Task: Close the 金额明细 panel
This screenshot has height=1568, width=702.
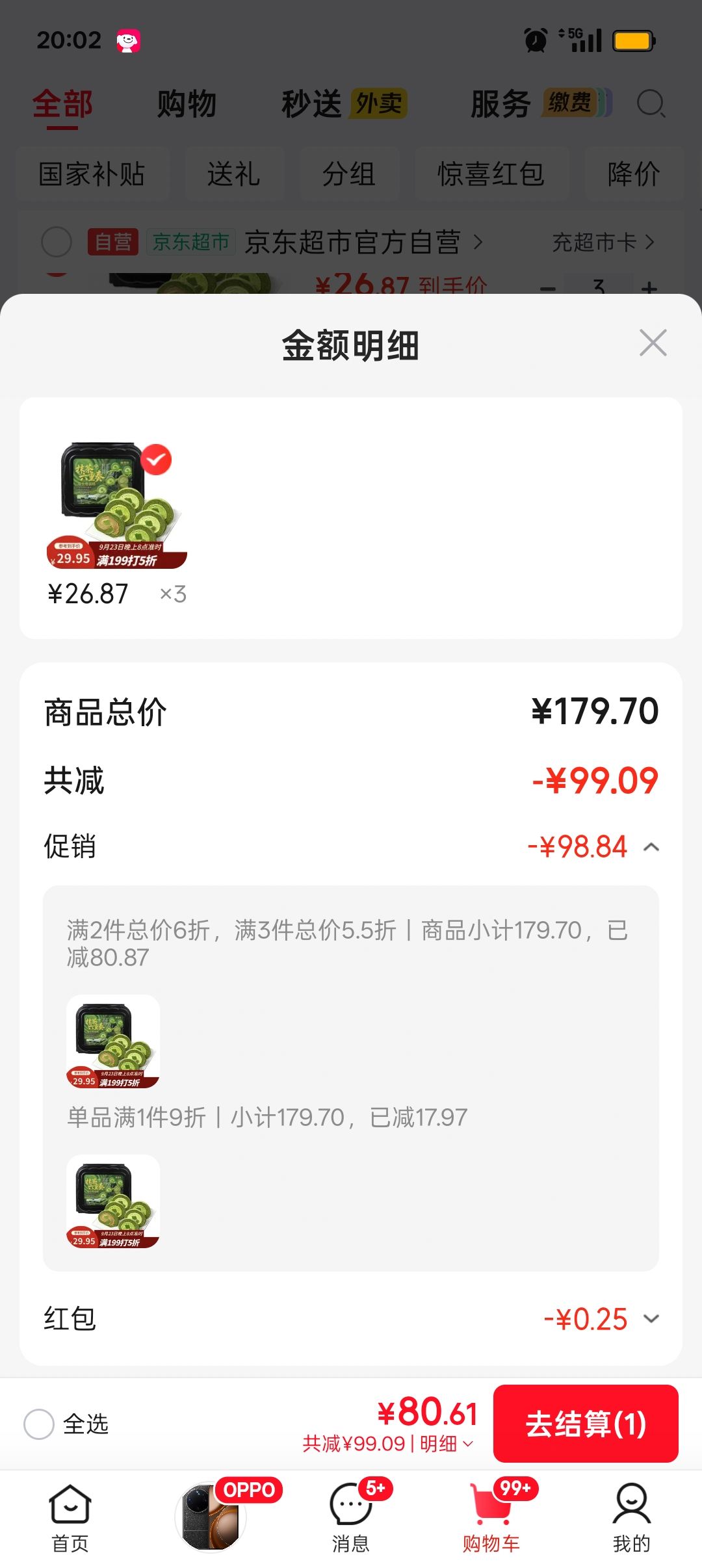Action: click(653, 343)
